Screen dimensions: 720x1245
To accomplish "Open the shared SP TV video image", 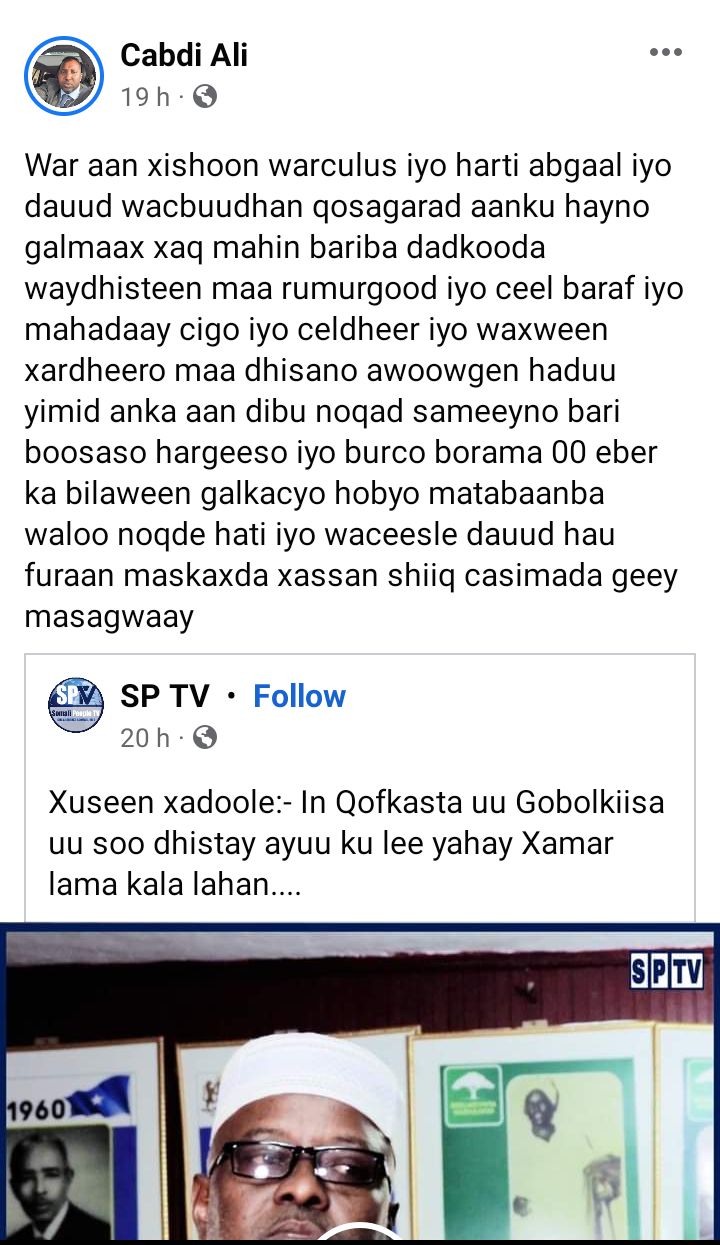I will [x=360, y=1085].
